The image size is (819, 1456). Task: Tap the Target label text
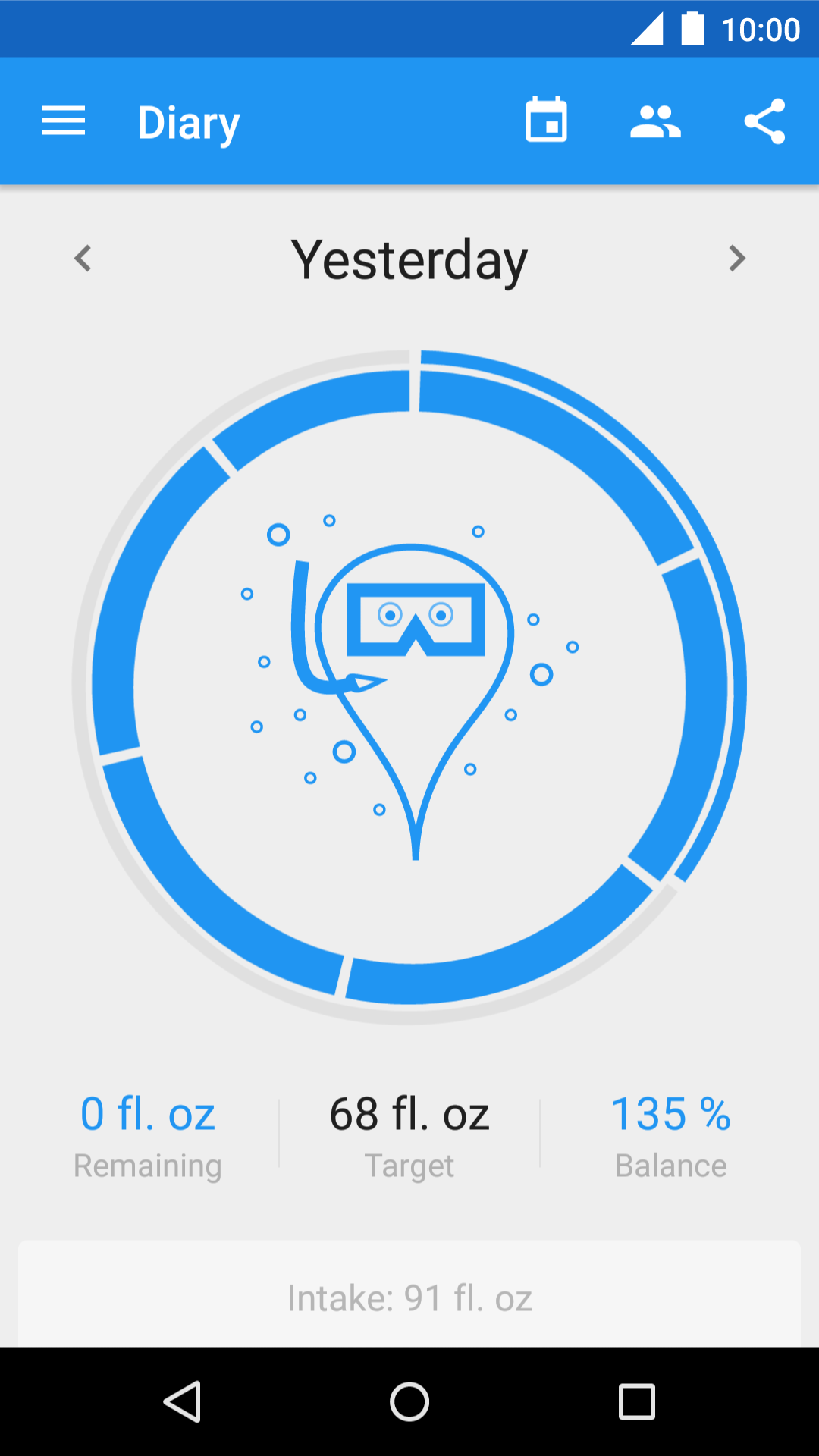(x=409, y=1166)
